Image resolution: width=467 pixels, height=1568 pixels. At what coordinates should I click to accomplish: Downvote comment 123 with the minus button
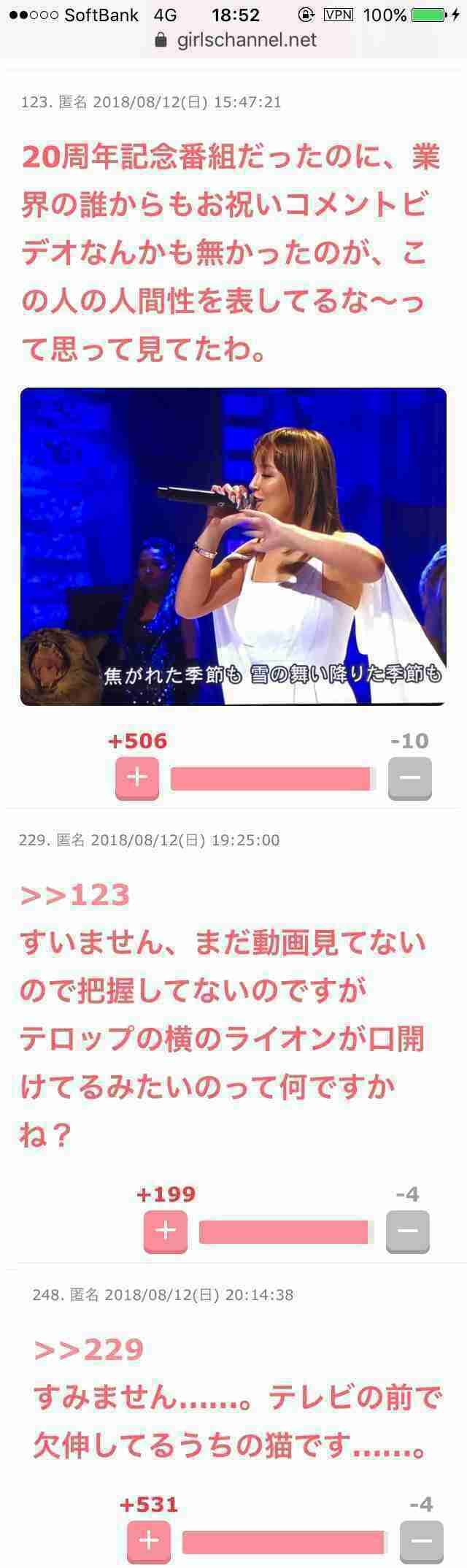pyautogui.click(x=409, y=777)
